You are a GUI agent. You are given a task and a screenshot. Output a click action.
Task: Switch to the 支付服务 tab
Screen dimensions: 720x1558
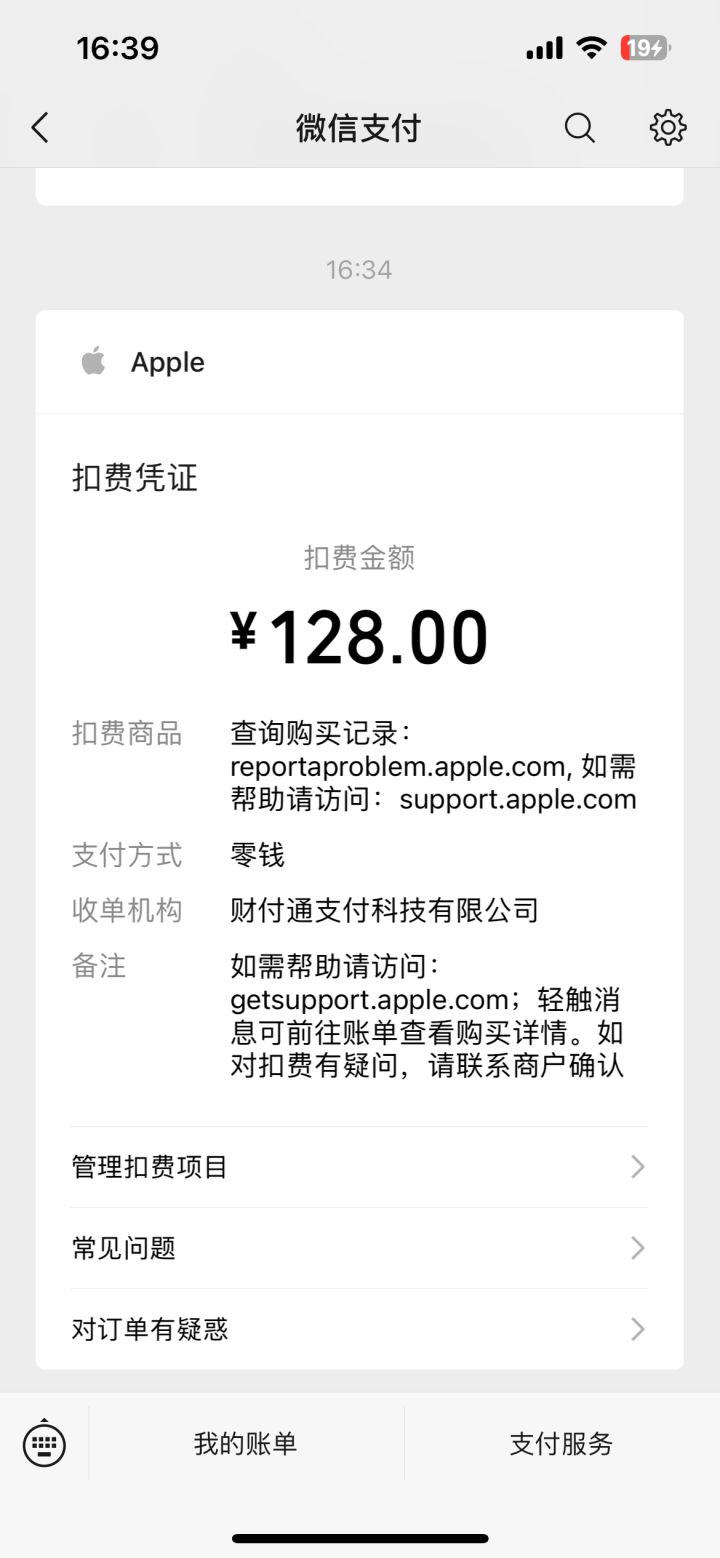562,1443
